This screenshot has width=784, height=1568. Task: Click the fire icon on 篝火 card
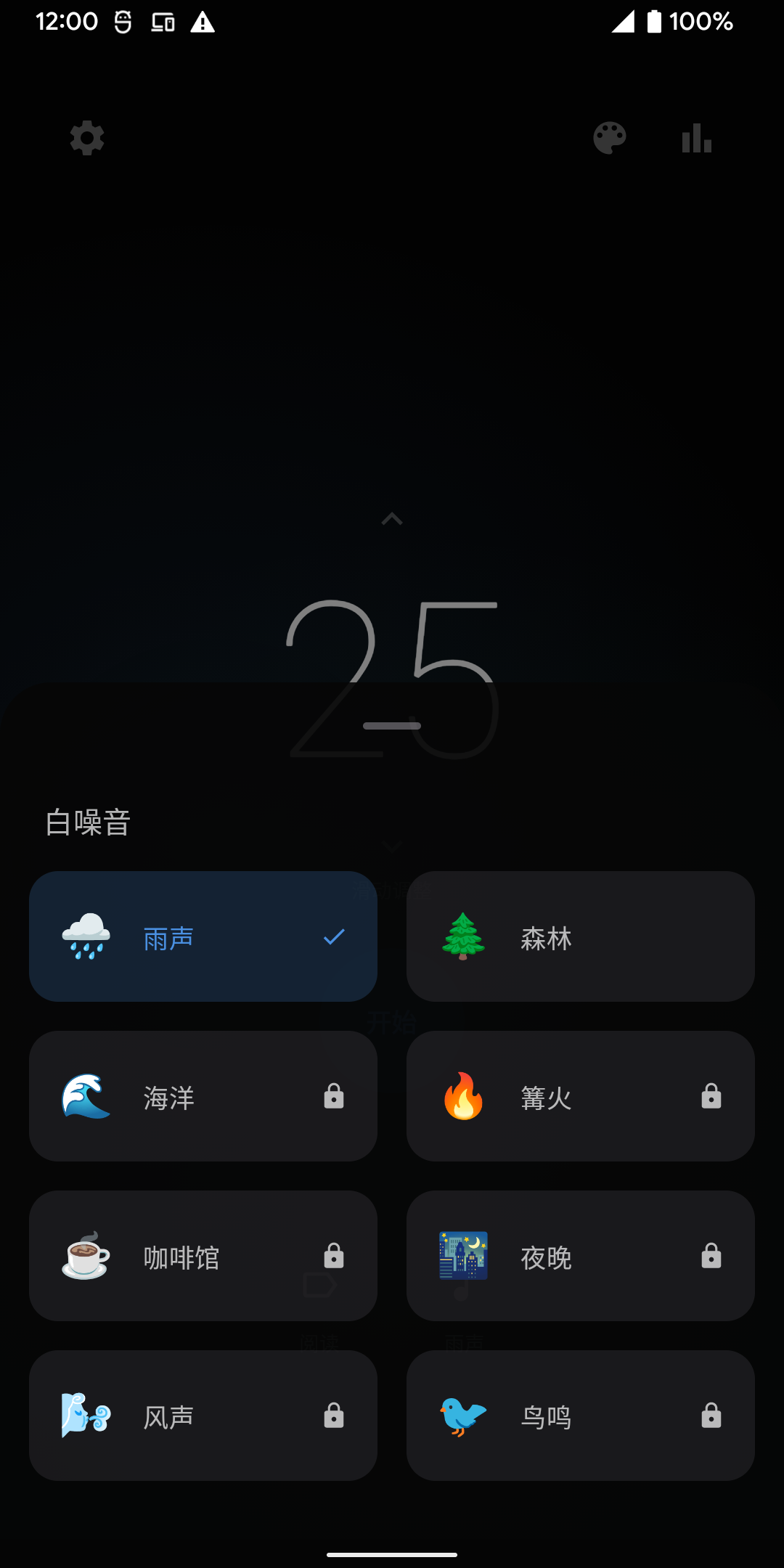click(465, 1096)
